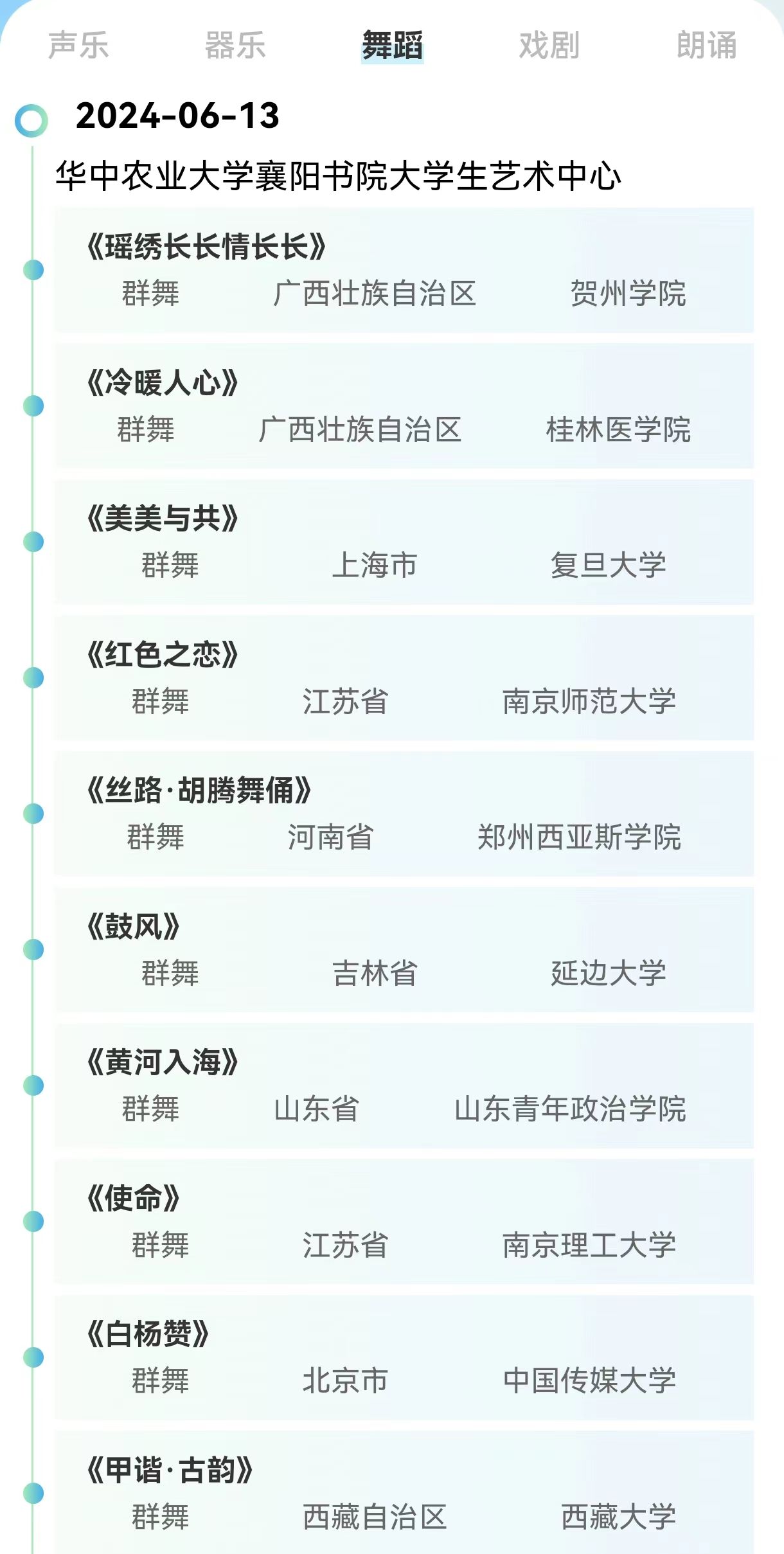Select the 舞蹈 tab
Image resolution: width=784 pixels, height=1554 pixels.
(x=392, y=46)
